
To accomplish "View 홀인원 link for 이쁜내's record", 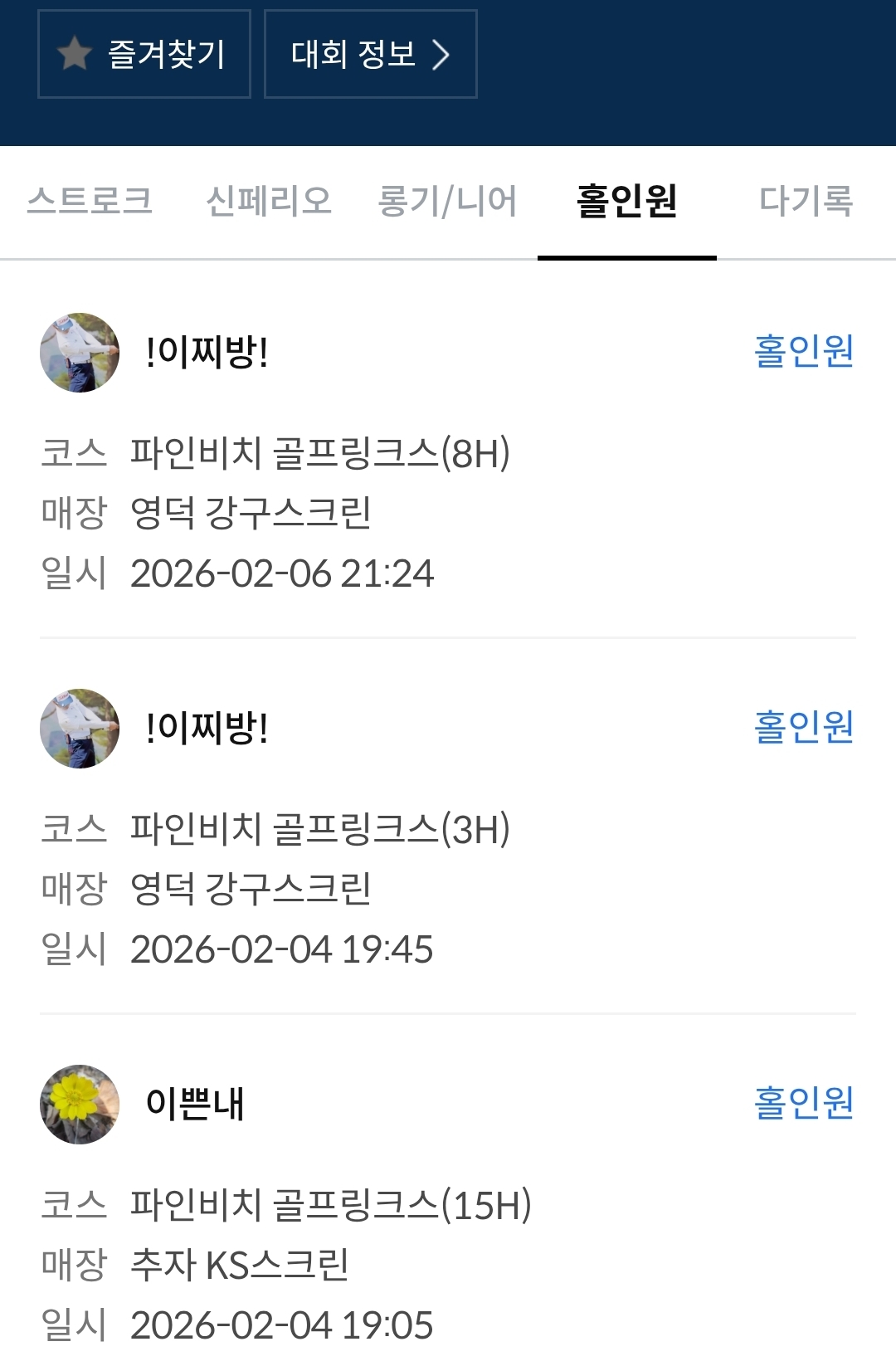I will coord(803,1103).
